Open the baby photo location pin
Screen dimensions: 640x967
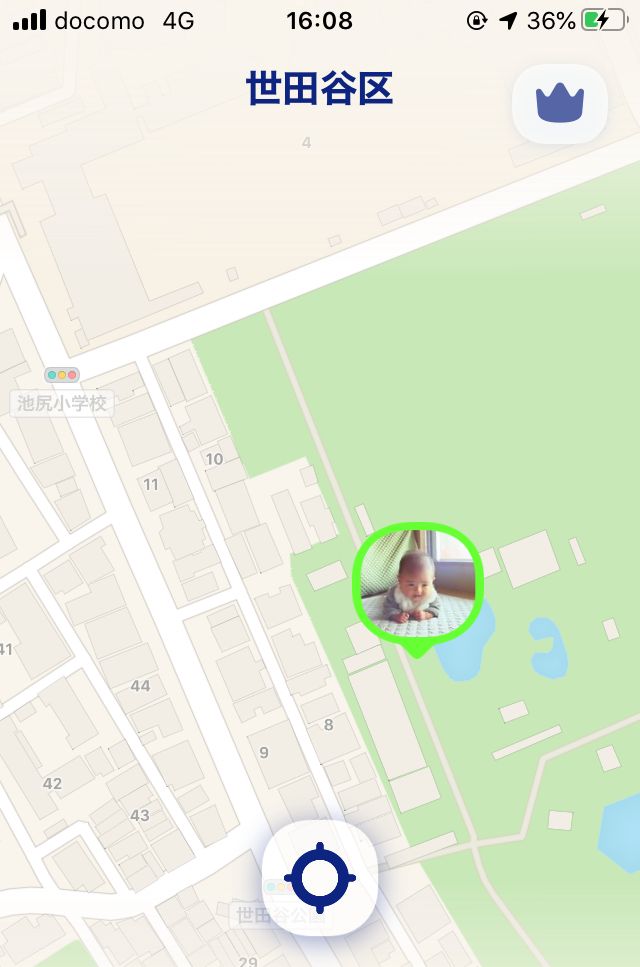click(417, 583)
